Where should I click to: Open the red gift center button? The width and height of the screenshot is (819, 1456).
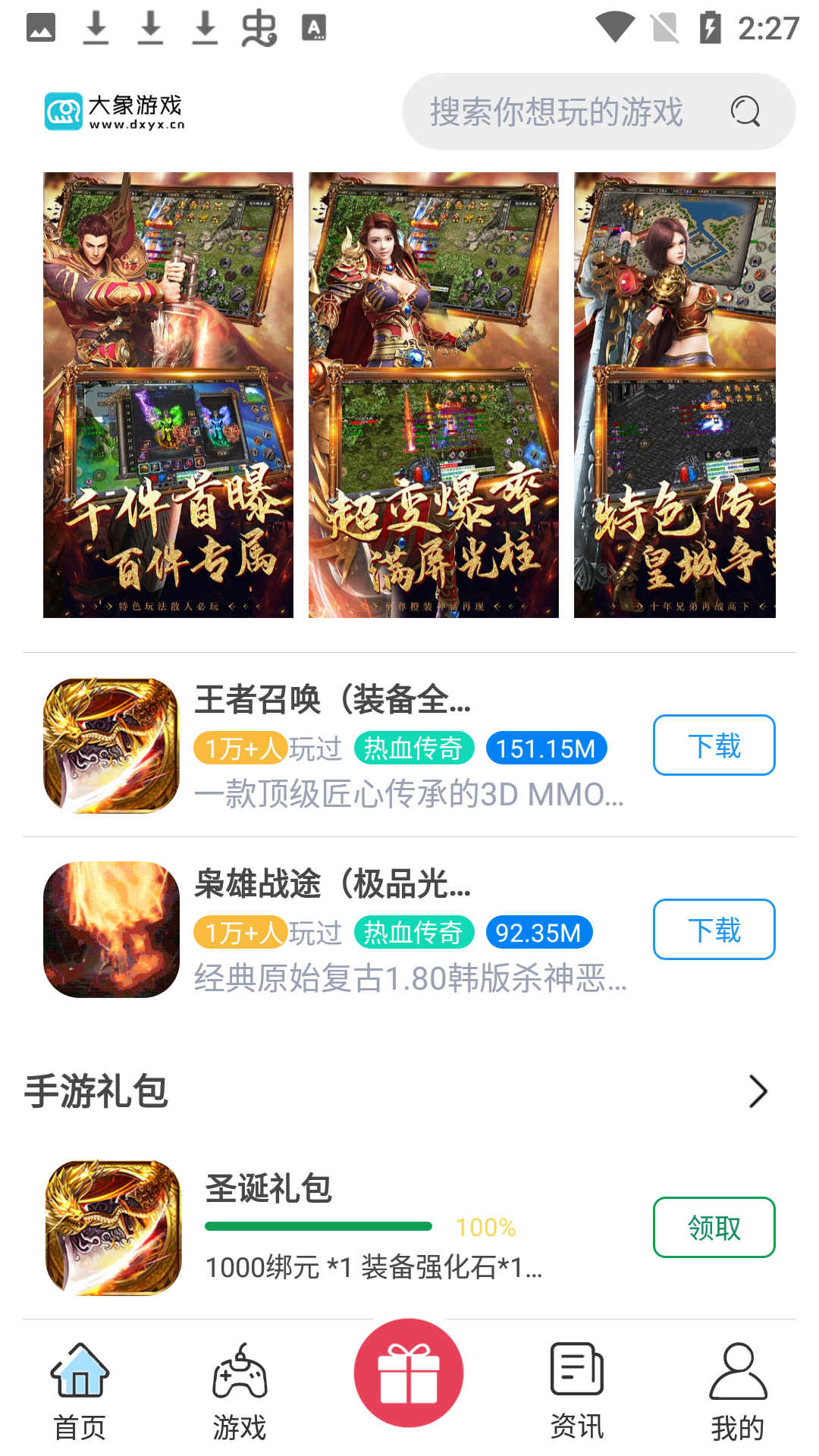click(x=409, y=1373)
